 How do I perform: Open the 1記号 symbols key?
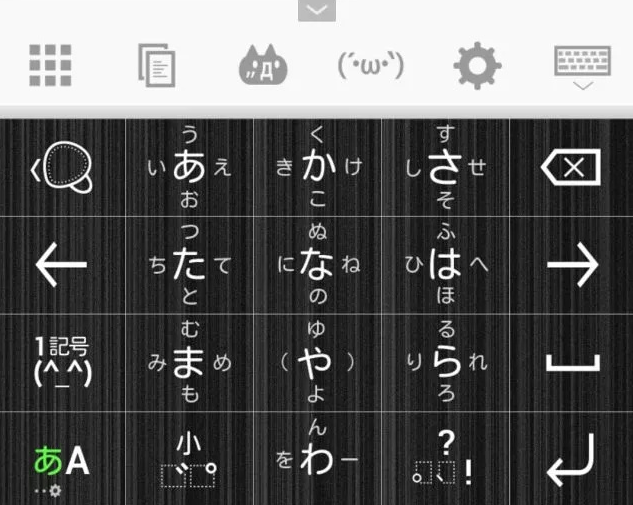[62, 362]
